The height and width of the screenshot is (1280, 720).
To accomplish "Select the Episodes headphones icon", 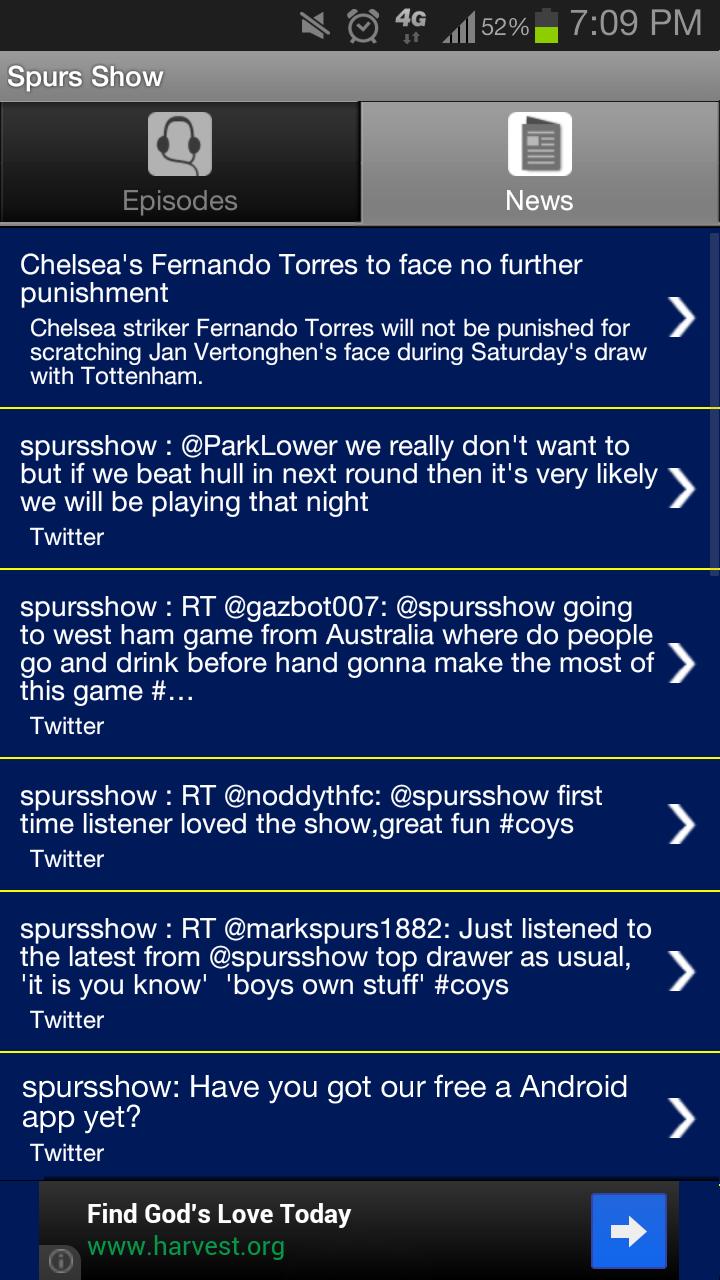I will [x=180, y=144].
